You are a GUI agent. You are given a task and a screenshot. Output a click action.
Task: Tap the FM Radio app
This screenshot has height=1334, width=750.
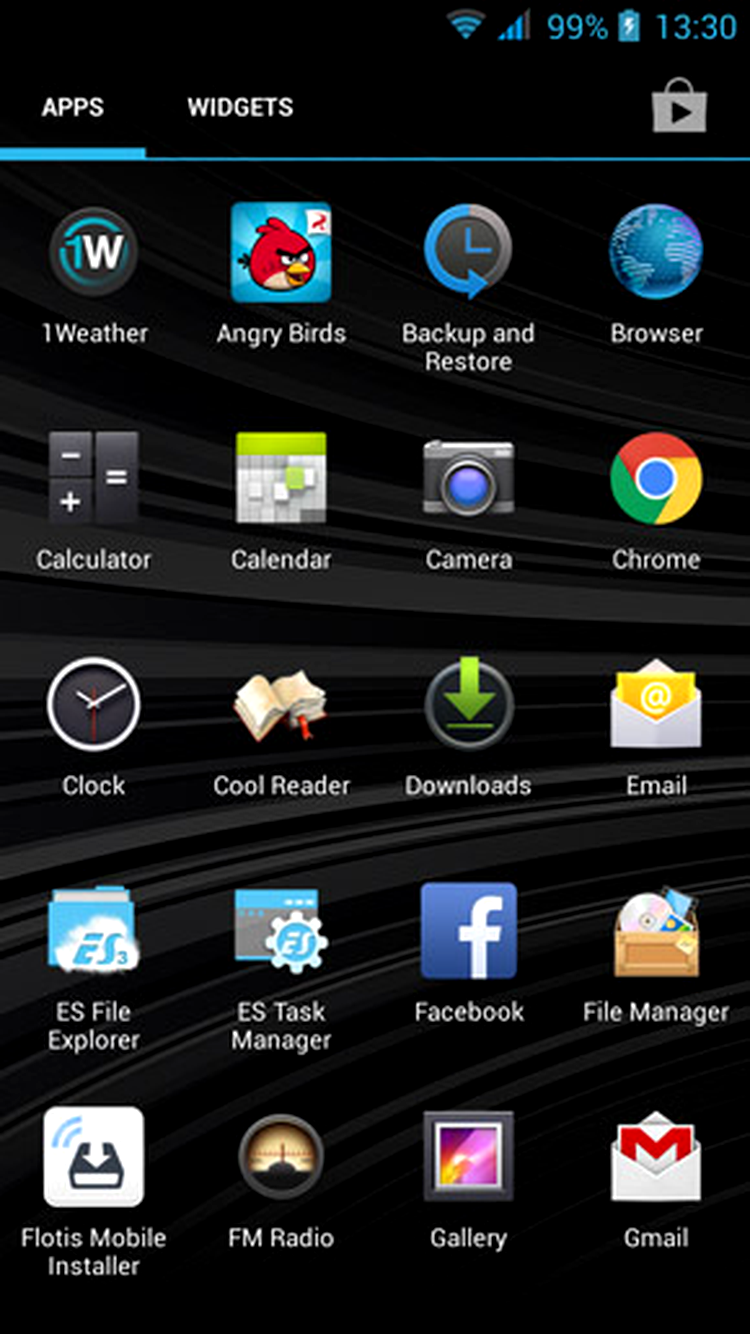(281, 1157)
